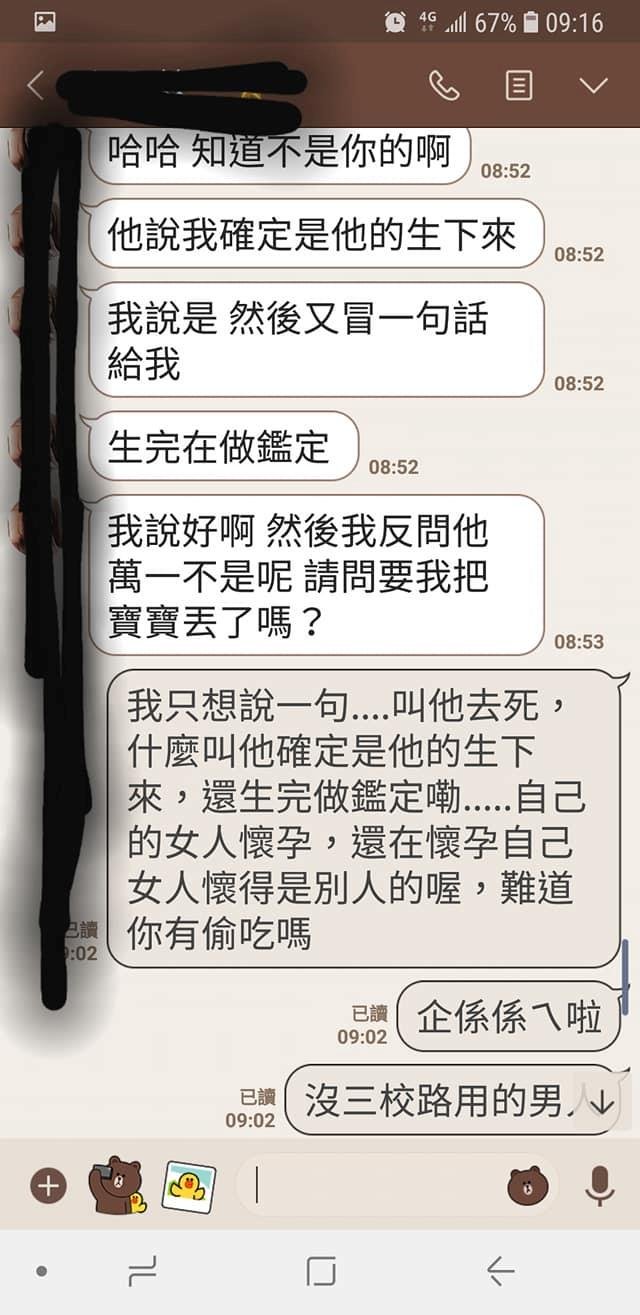Go back to the chat list

35,86
